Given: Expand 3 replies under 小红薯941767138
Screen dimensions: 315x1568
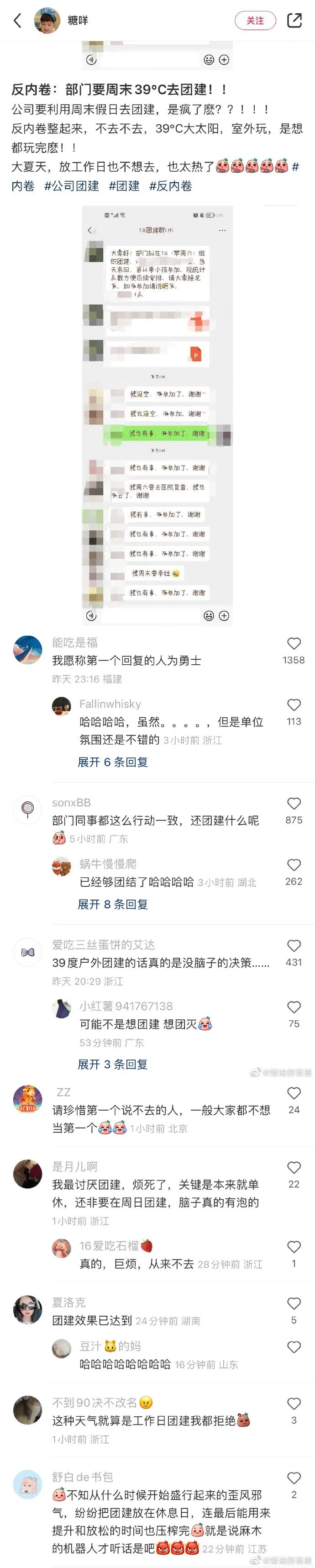Looking at the screenshot, I should click(112, 1065).
